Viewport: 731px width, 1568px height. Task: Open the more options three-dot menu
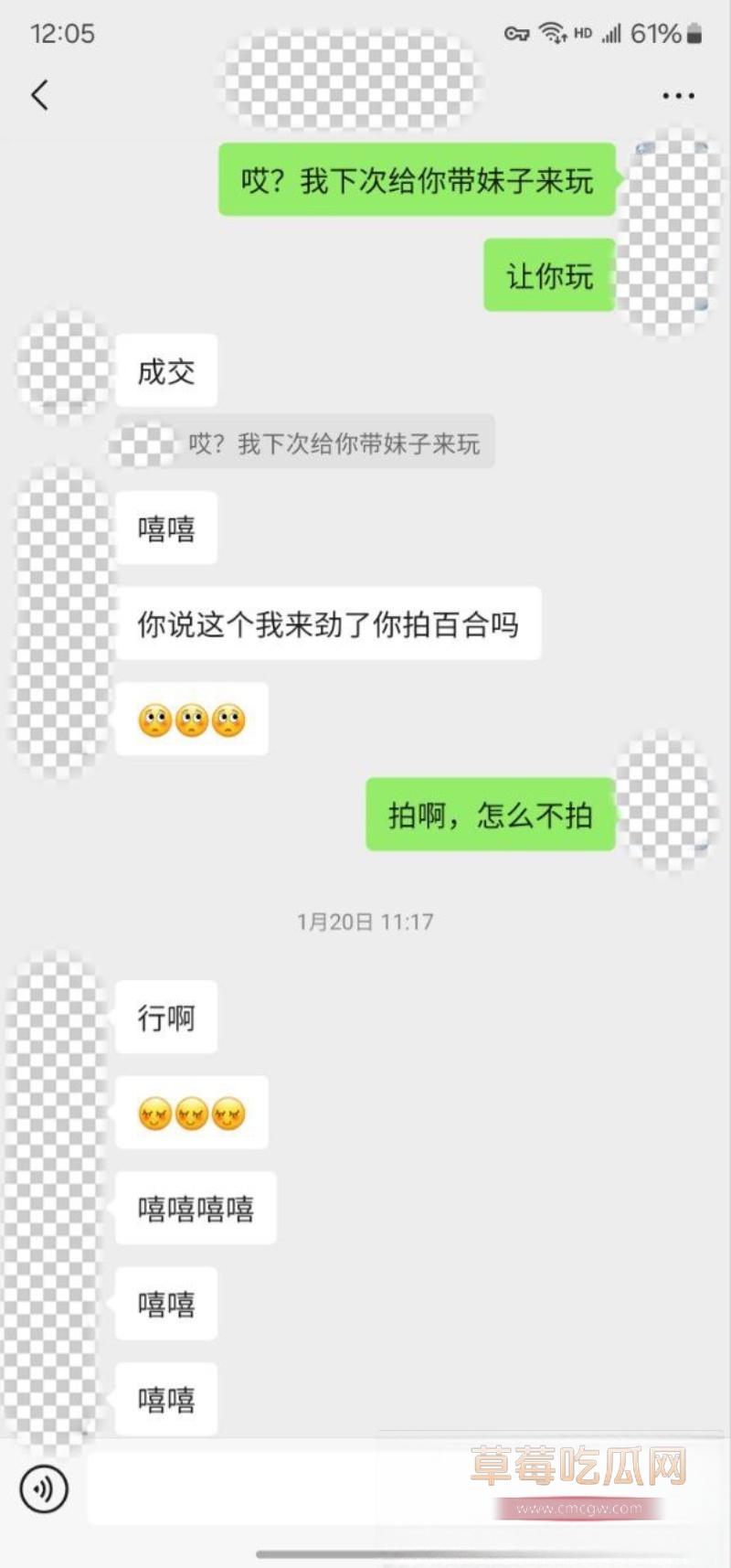pos(677,94)
